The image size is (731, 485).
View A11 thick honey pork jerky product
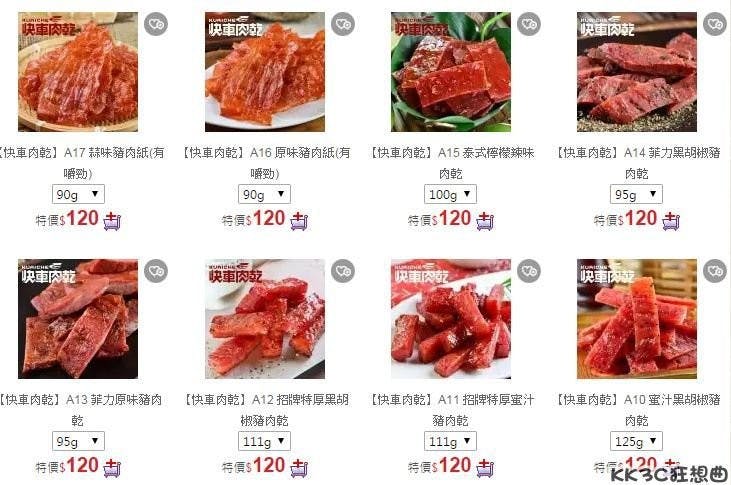(x=451, y=318)
